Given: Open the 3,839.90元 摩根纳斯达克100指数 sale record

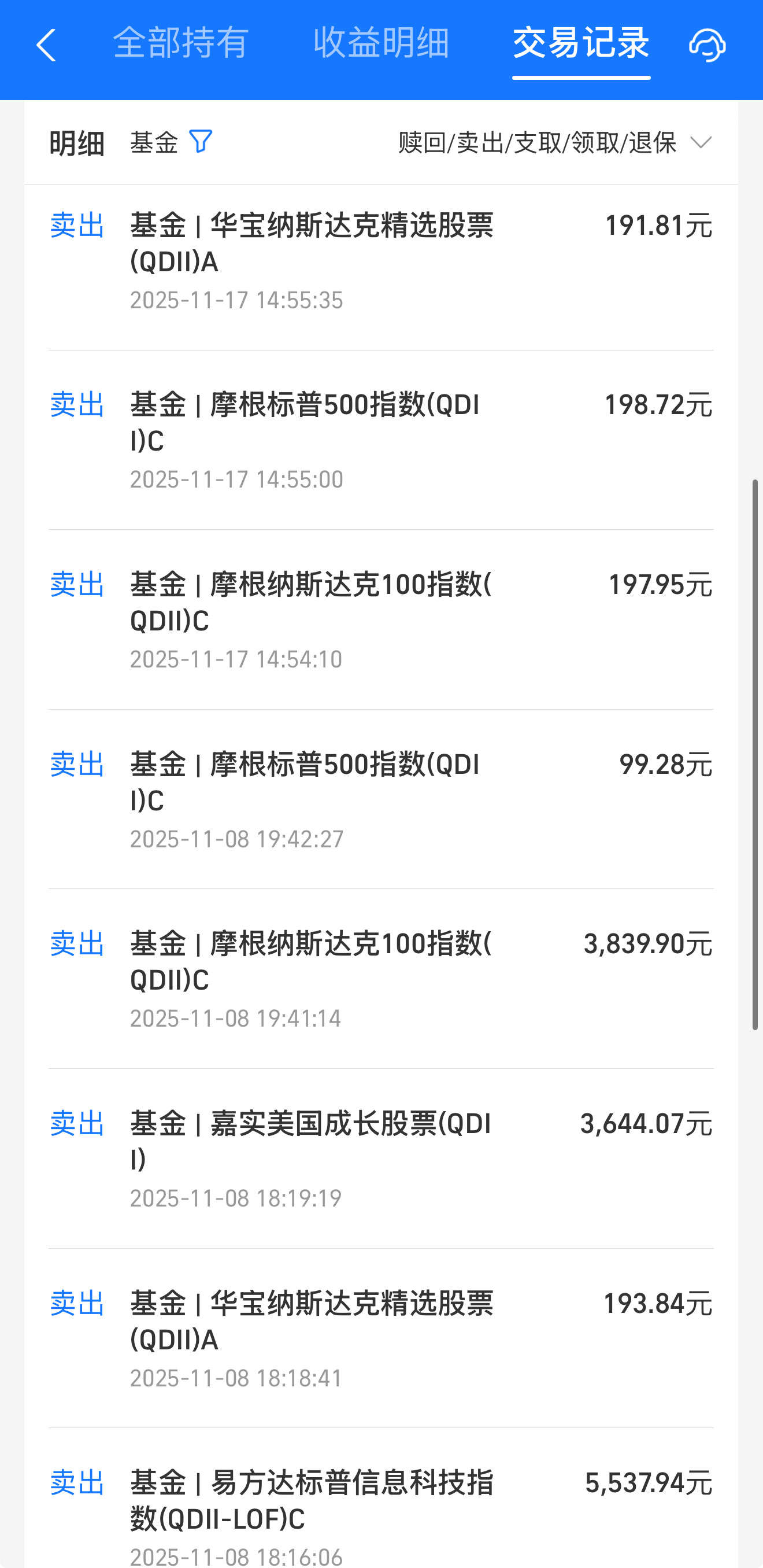Looking at the screenshot, I should click(381, 979).
